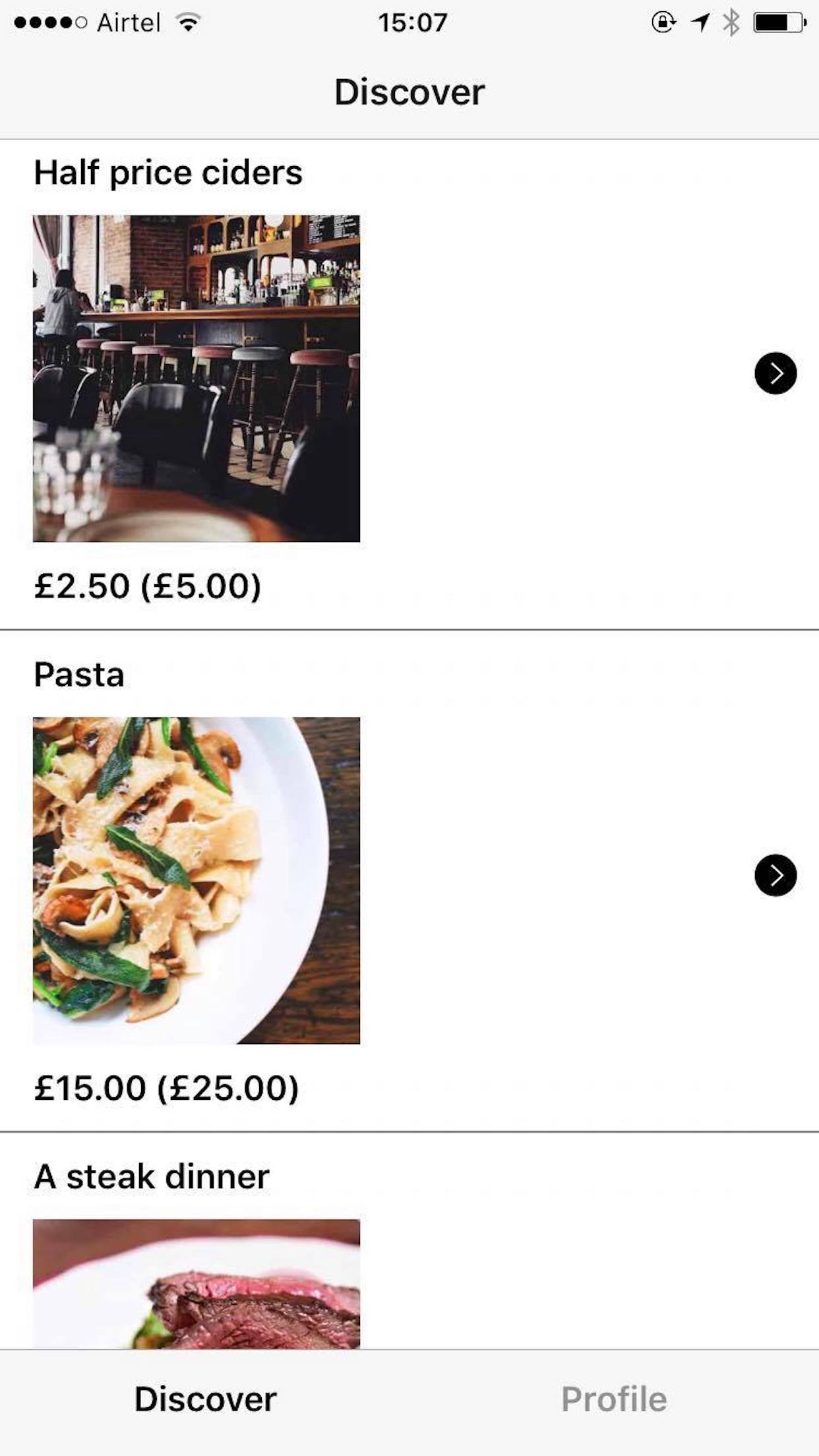819x1456 pixels.
Task: Switch to the Profile tab
Action: (x=614, y=1399)
